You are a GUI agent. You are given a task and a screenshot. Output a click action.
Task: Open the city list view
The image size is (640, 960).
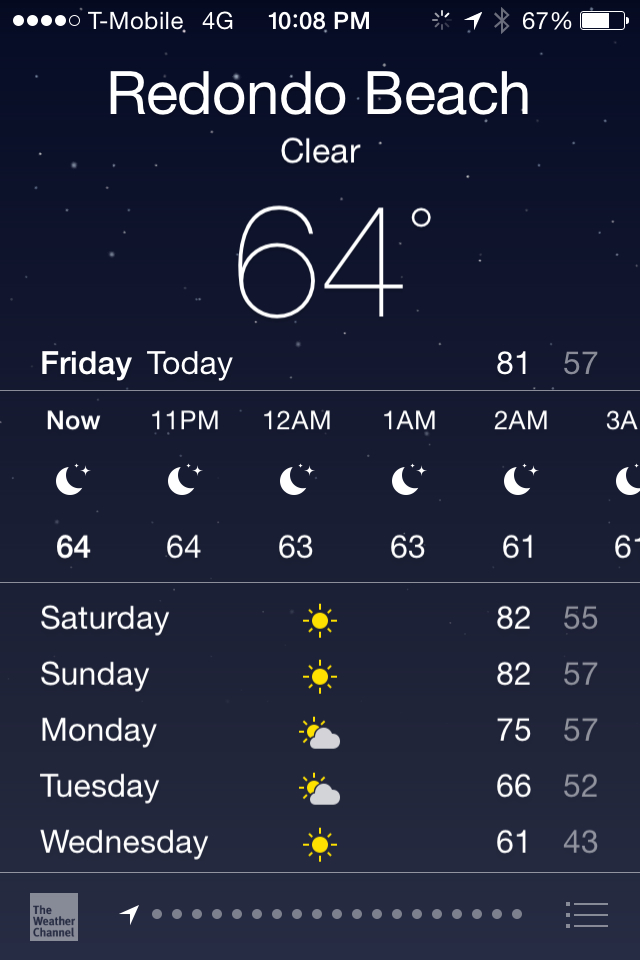point(587,914)
